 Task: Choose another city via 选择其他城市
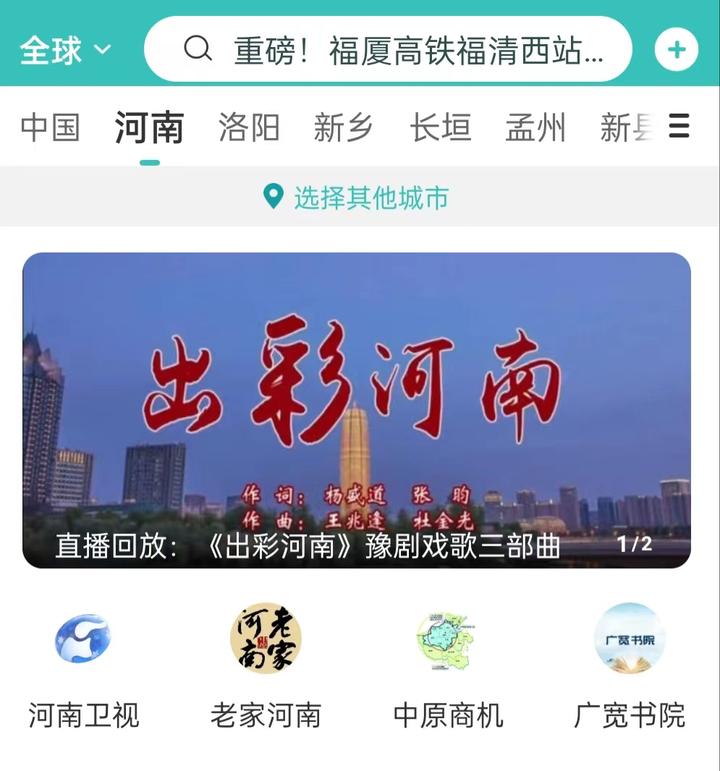click(x=358, y=197)
